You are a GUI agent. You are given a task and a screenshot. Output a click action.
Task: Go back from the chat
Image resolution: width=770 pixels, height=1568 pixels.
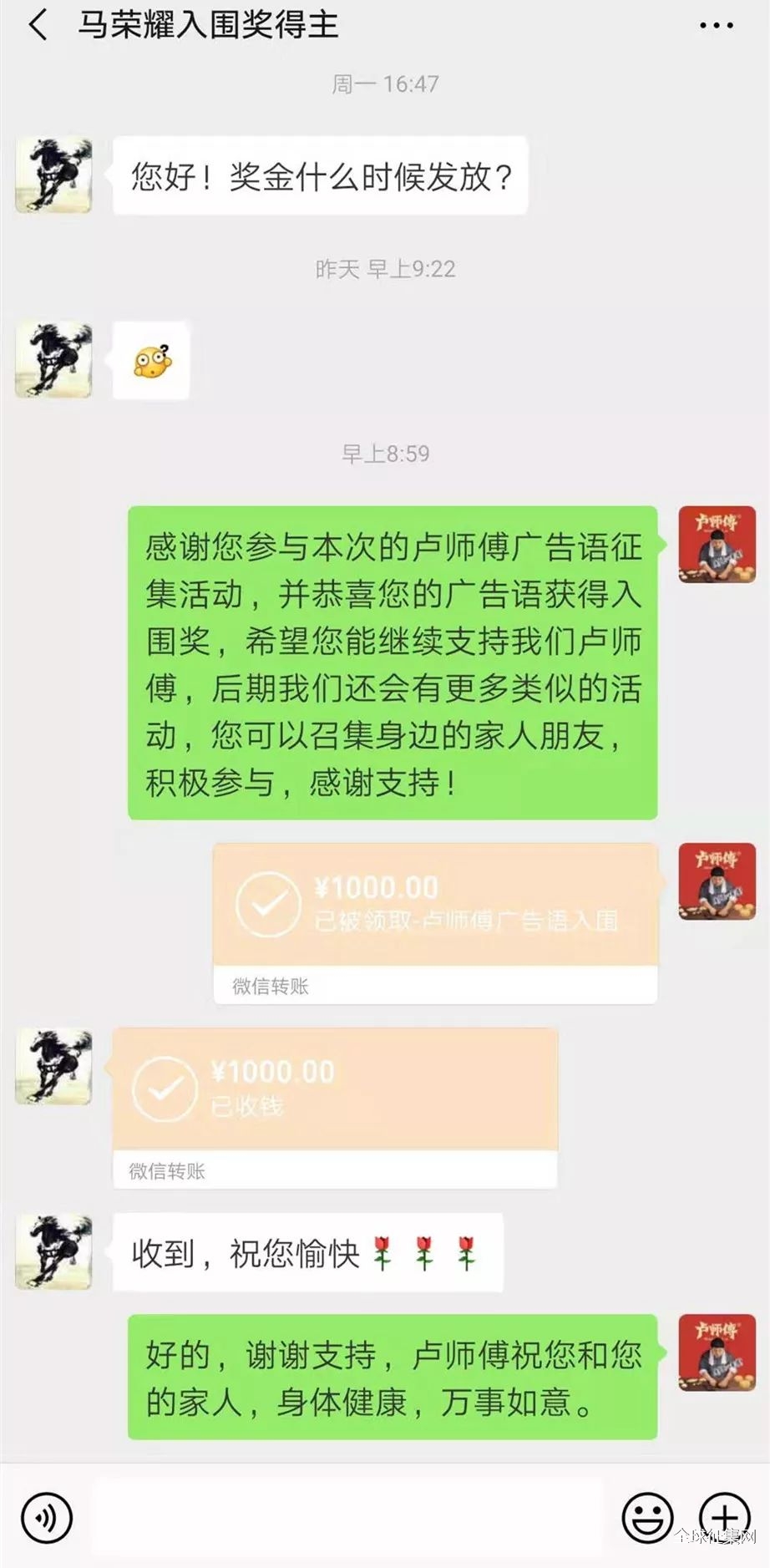(x=38, y=25)
